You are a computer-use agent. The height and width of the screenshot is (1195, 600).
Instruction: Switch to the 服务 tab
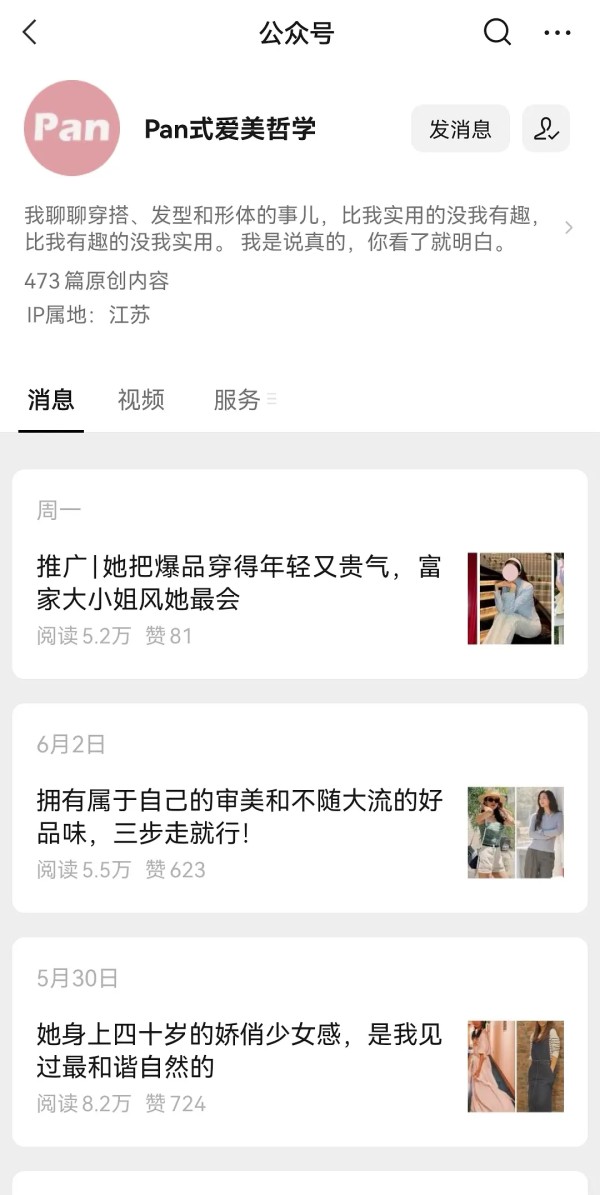click(238, 400)
